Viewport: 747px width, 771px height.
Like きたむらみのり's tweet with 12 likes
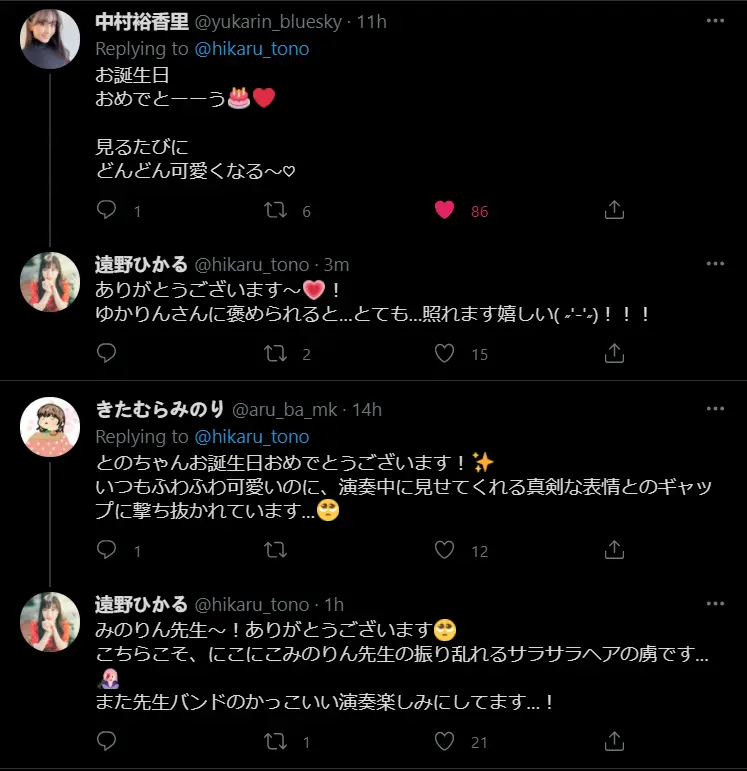pos(445,550)
